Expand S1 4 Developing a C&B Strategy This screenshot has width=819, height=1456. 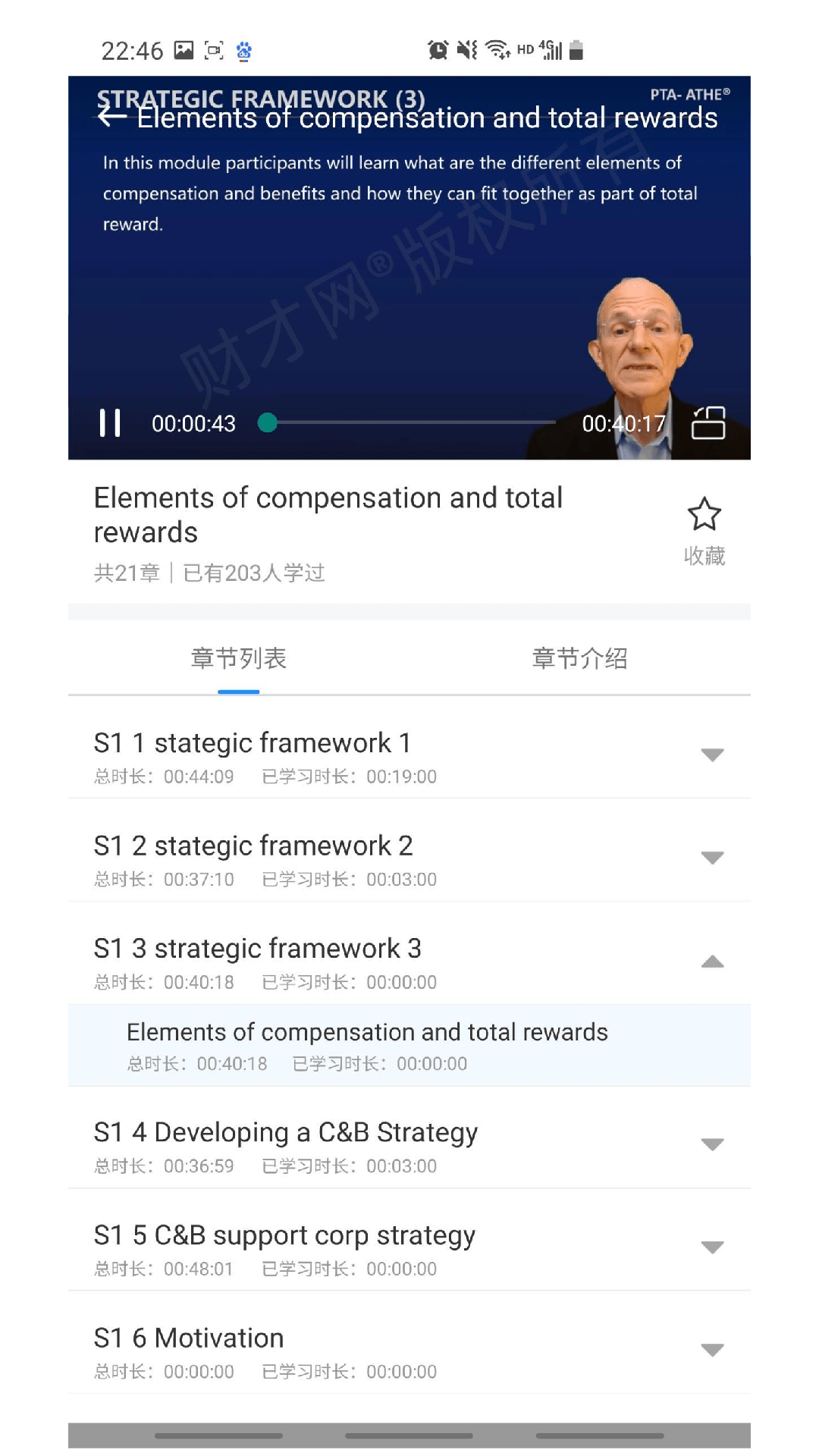tap(712, 1144)
